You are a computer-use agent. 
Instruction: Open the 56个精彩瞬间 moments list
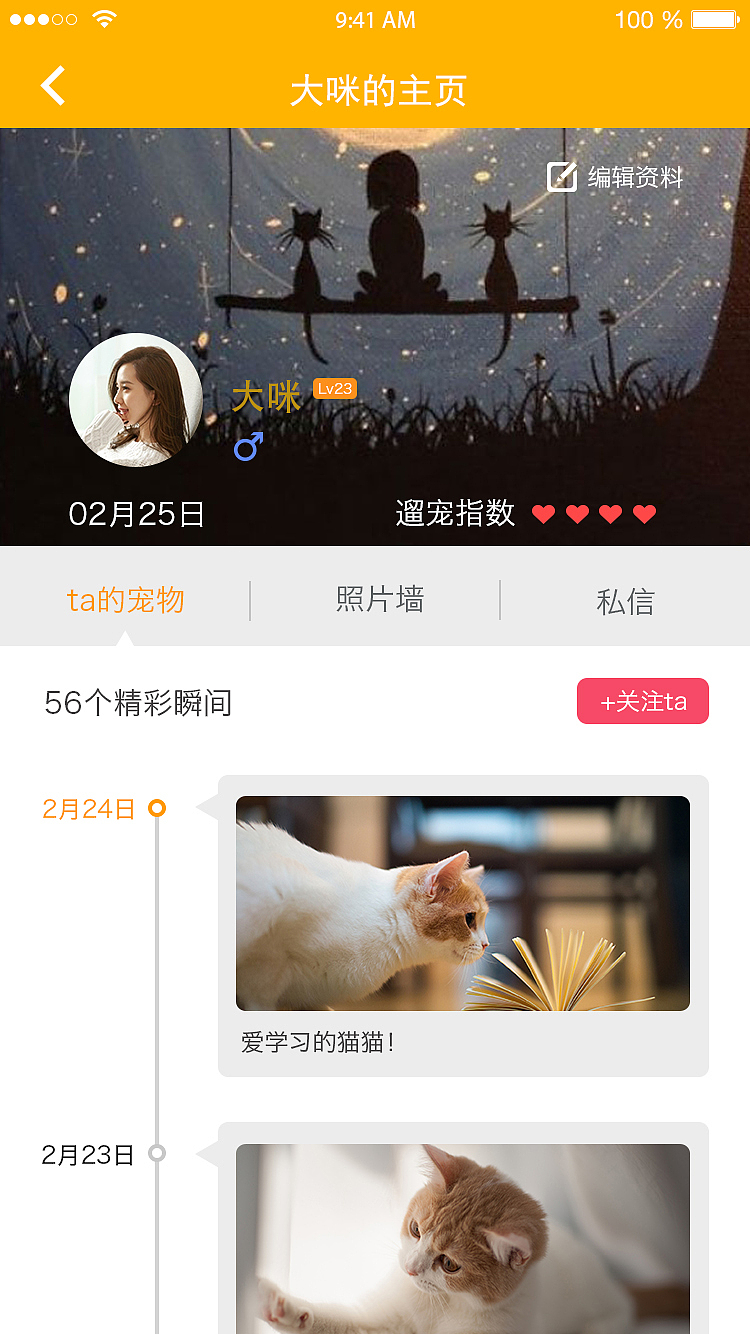[136, 702]
